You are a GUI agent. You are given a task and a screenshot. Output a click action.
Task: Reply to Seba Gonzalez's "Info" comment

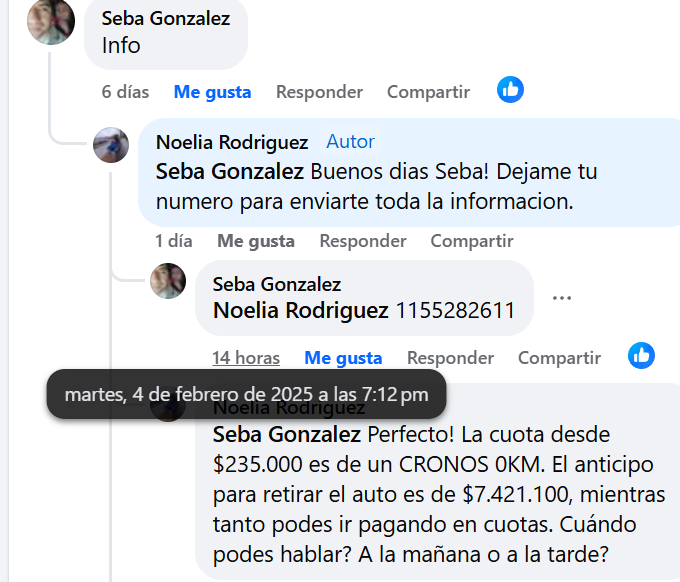click(319, 92)
